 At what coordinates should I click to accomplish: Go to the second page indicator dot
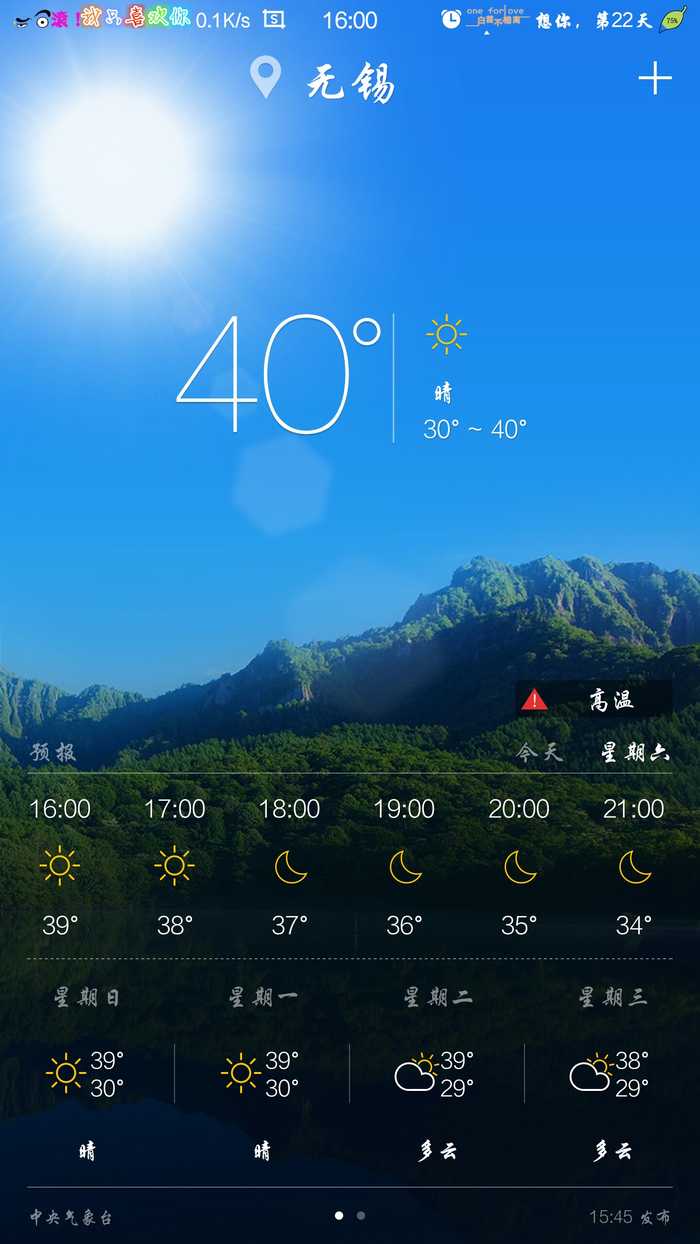[x=361, y=1216]
